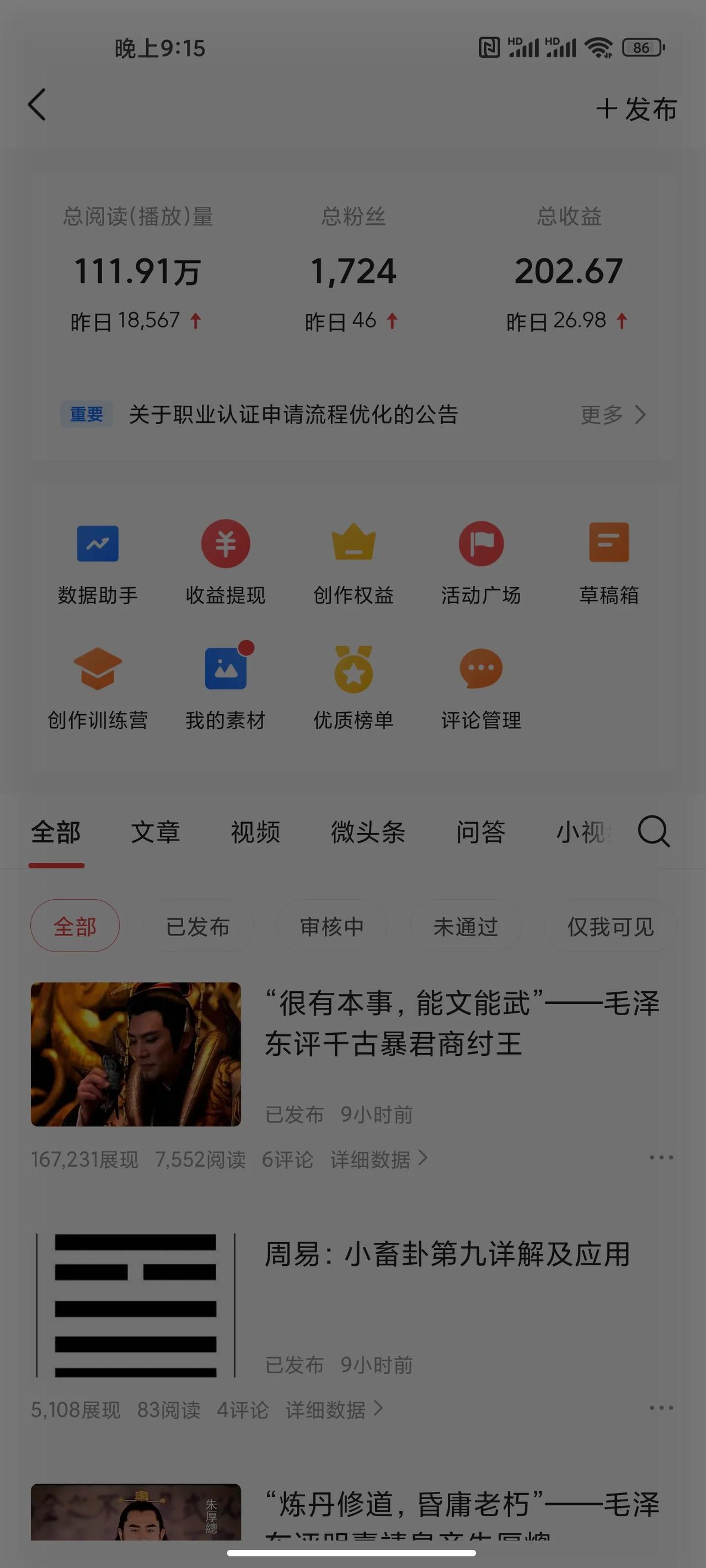This screenshot has height=1568, width=706.
Task: Switch to the 文章 tab
Action: click(x=156, y=832)
